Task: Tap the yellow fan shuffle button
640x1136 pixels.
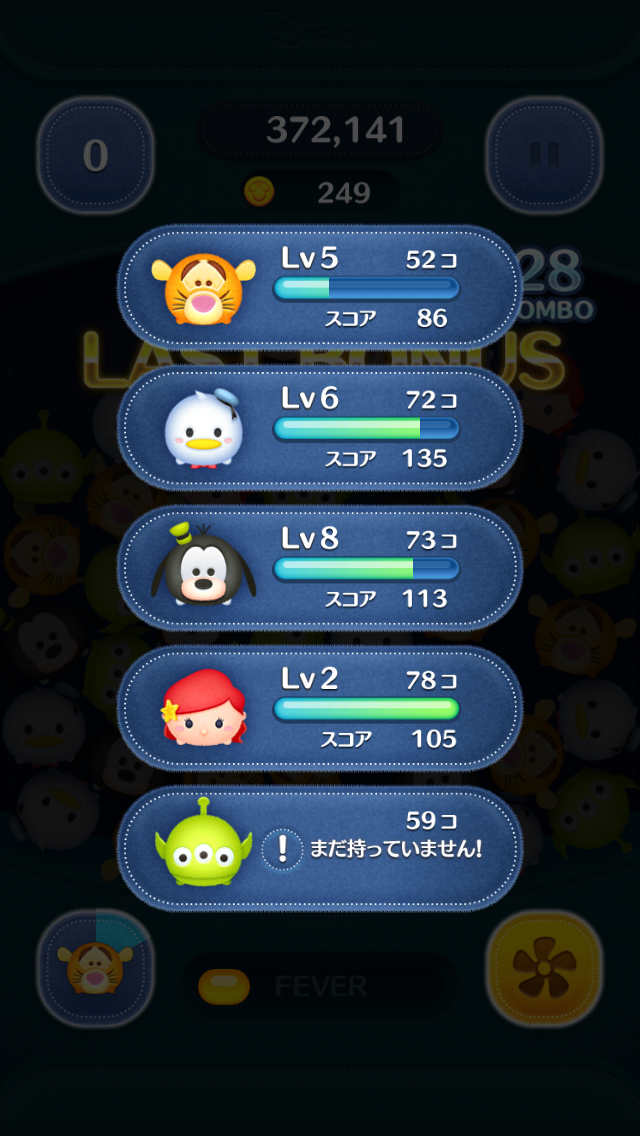Action: point(544,967)
